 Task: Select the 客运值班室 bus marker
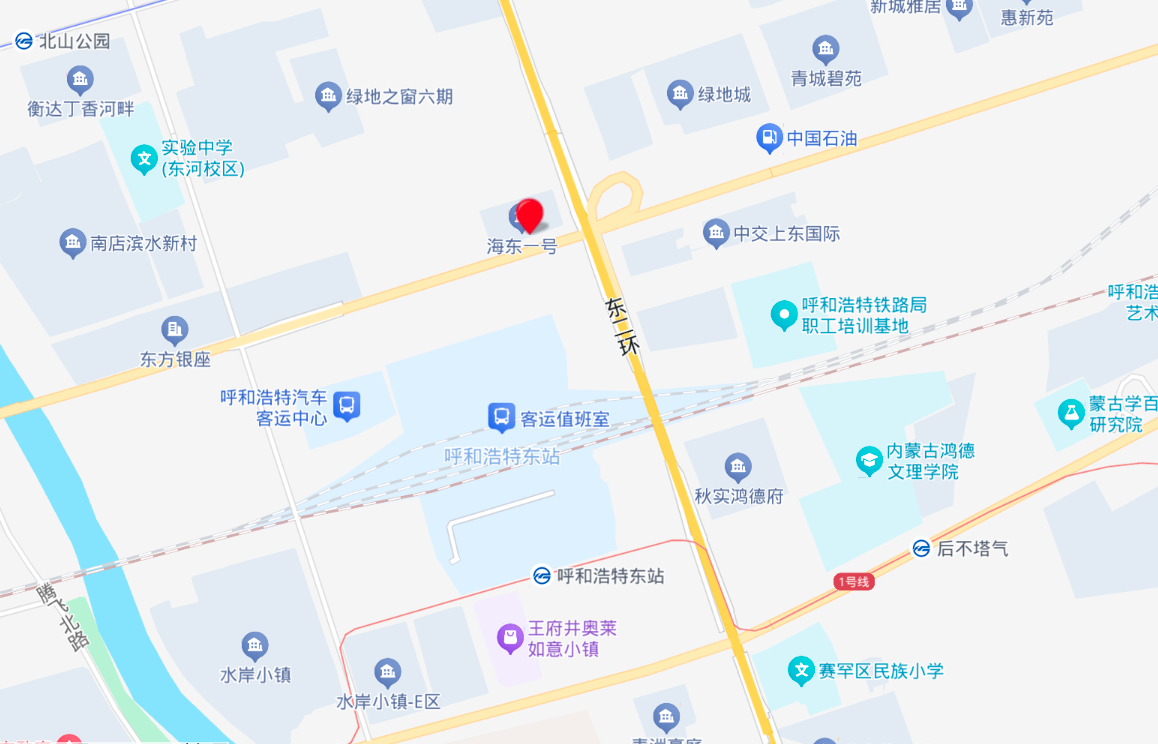coord(501,417)
